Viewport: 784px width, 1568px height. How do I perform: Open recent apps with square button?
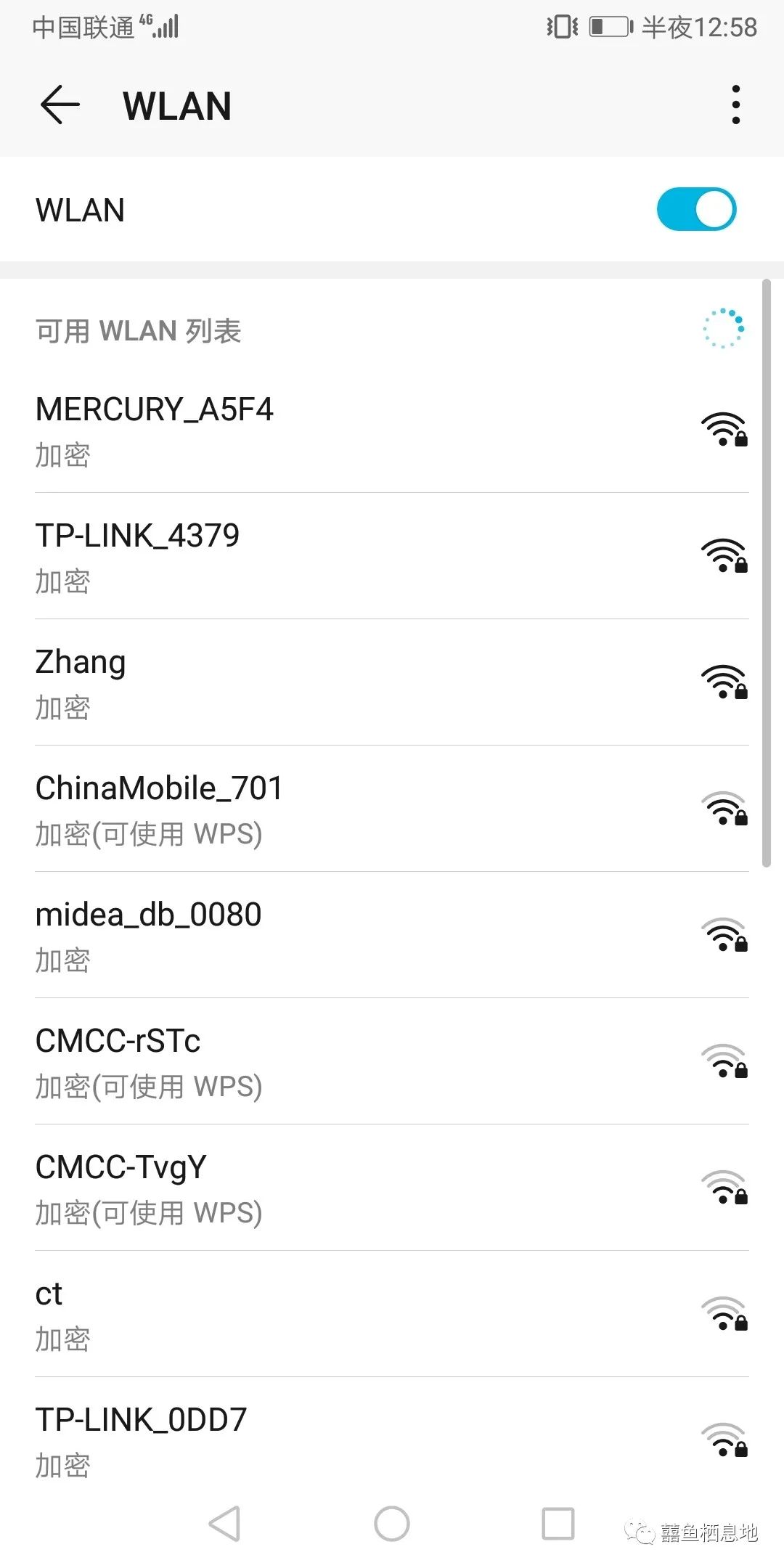(x=558, y=1524)
